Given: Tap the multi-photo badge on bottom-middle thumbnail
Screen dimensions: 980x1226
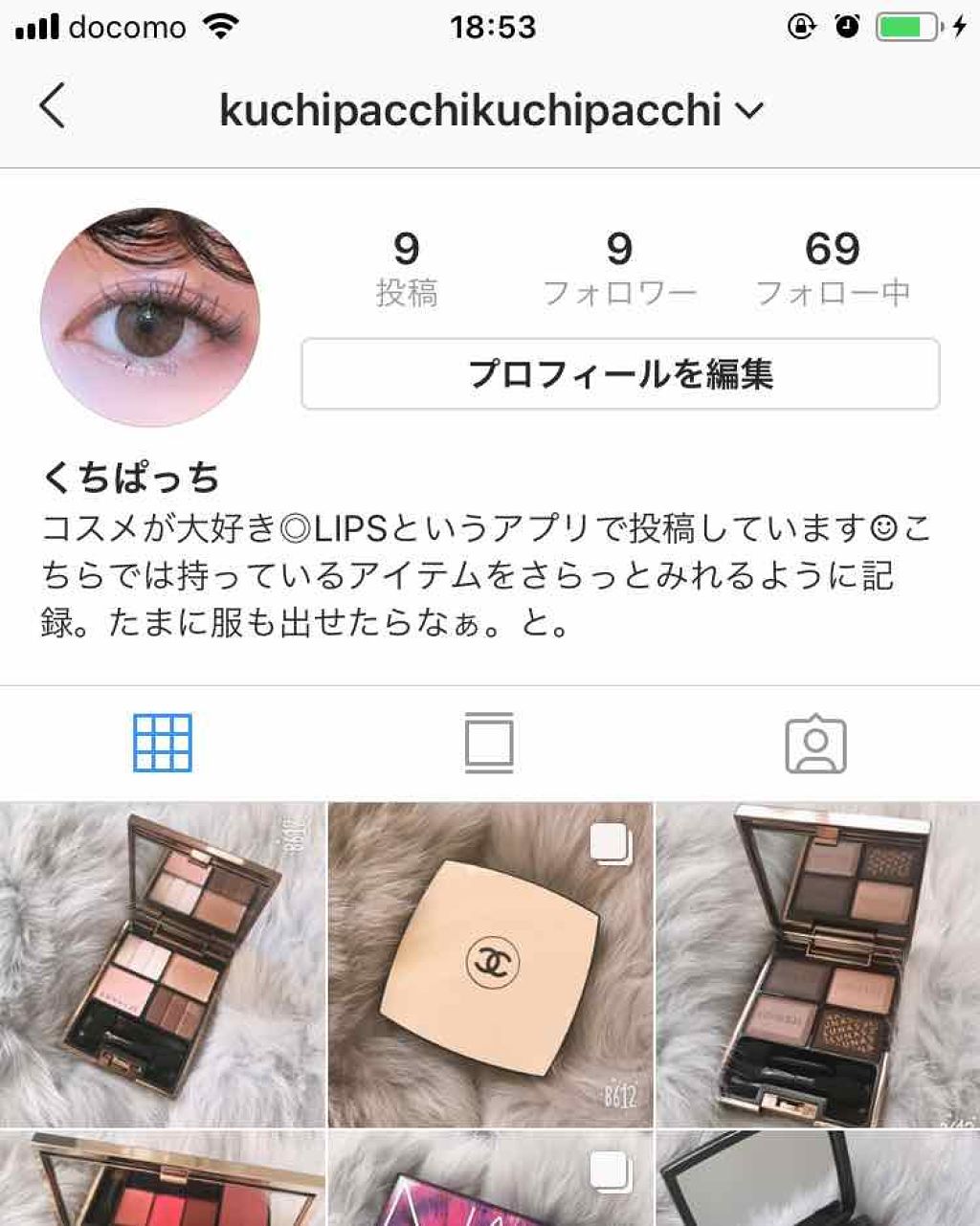Looking at the screenshot, I should [x=610, y=1170].
